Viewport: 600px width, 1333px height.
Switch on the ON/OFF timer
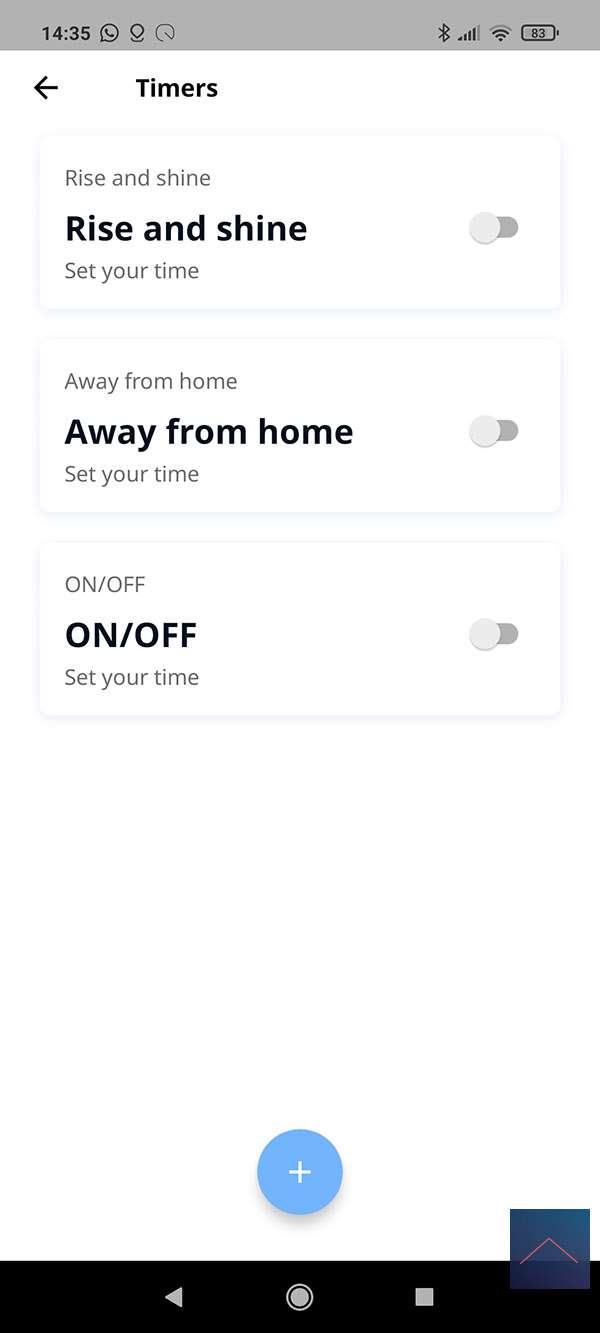(x=494, y=634)
